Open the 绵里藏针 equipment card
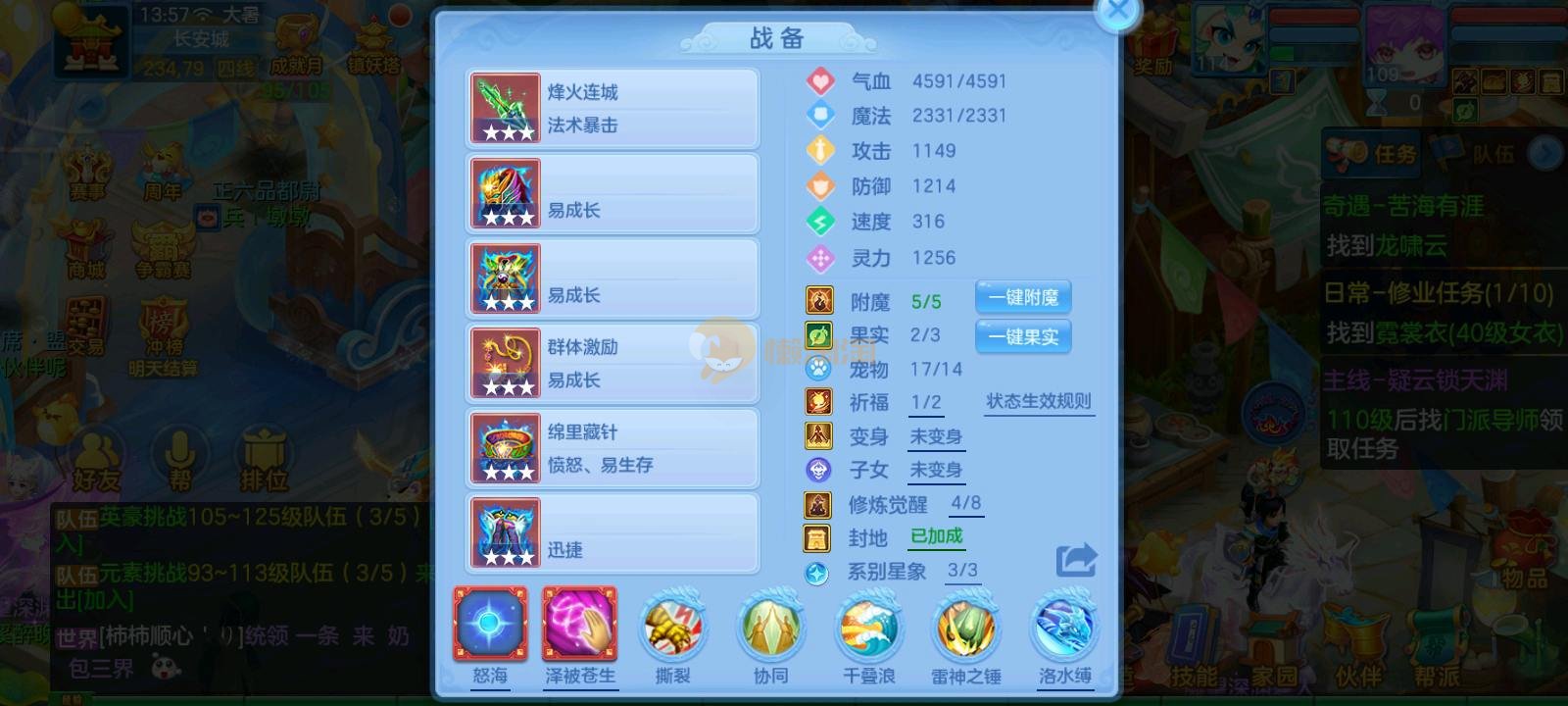1568x706 pixels. pyautogui.click(x=612, y=448)
